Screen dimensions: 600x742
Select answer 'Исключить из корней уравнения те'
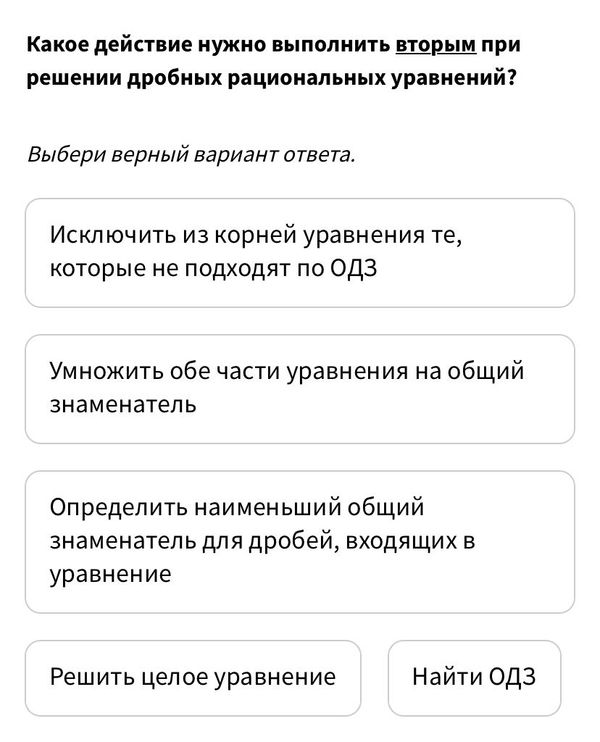click(x=299, y=253)
